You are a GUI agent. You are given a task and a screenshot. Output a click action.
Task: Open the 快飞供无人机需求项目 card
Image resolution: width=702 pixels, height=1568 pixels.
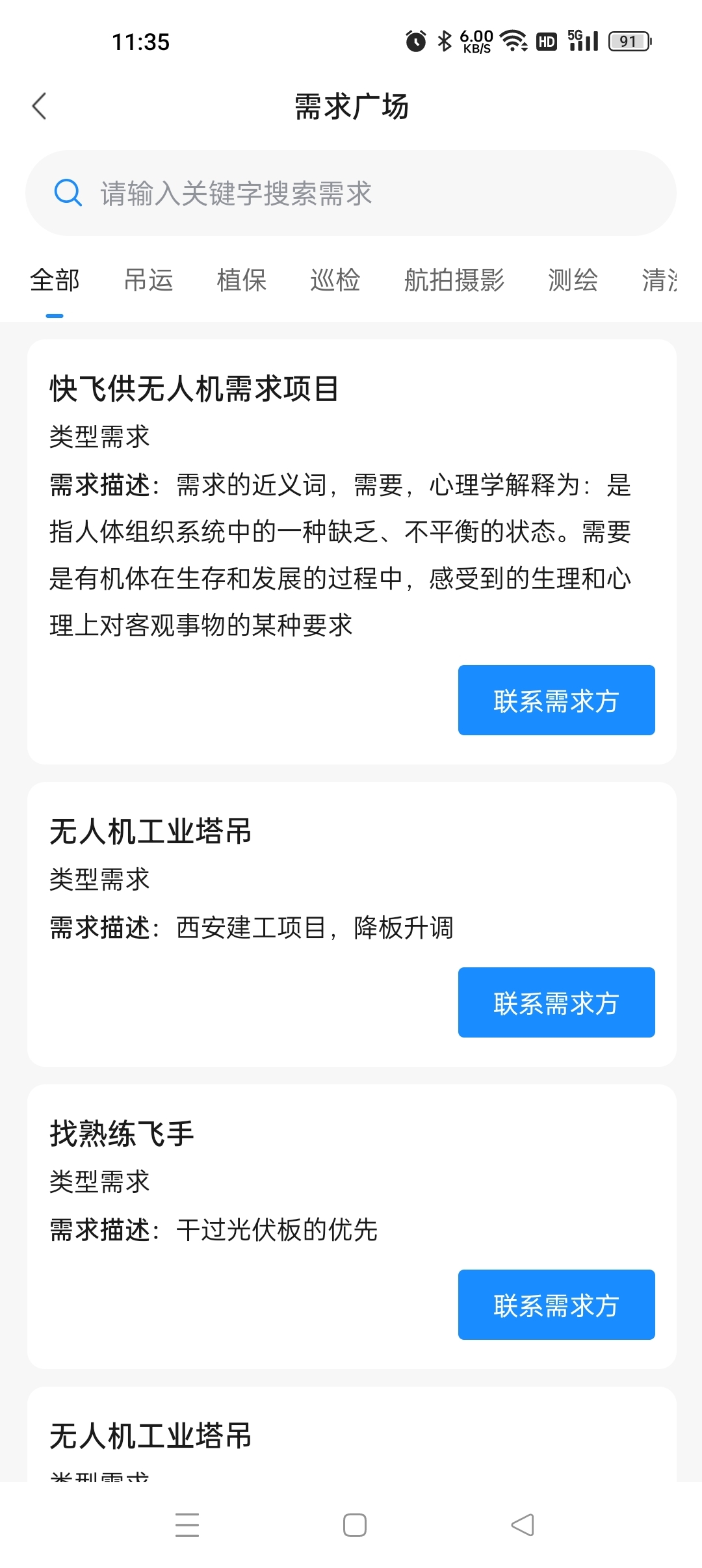coord(352,552)
